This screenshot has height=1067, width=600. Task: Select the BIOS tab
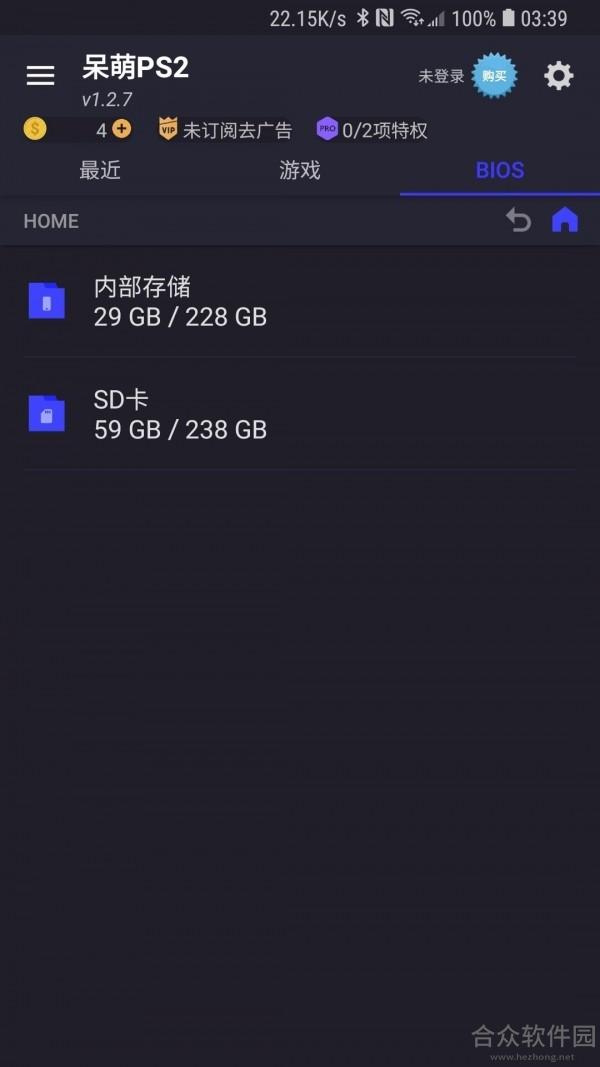tap(500, 170)
